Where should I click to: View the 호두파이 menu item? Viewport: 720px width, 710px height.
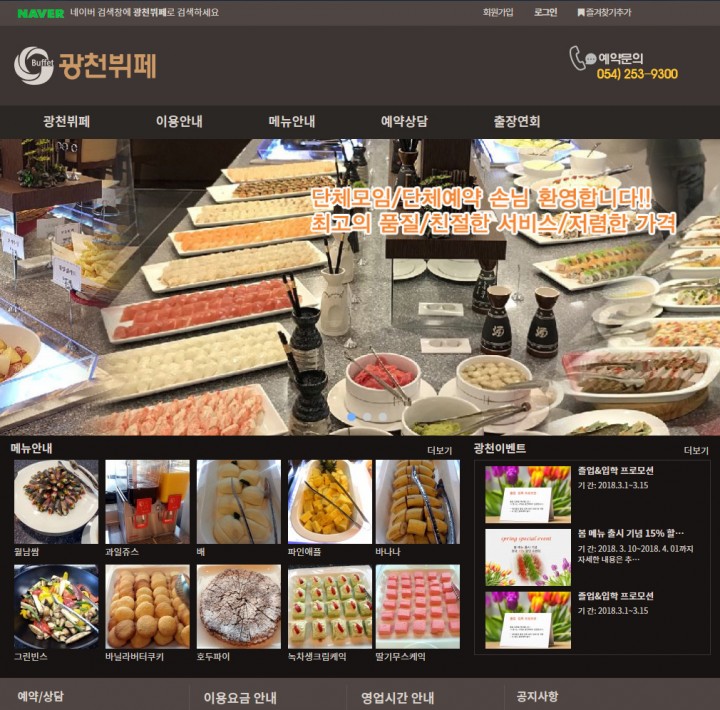239,606
